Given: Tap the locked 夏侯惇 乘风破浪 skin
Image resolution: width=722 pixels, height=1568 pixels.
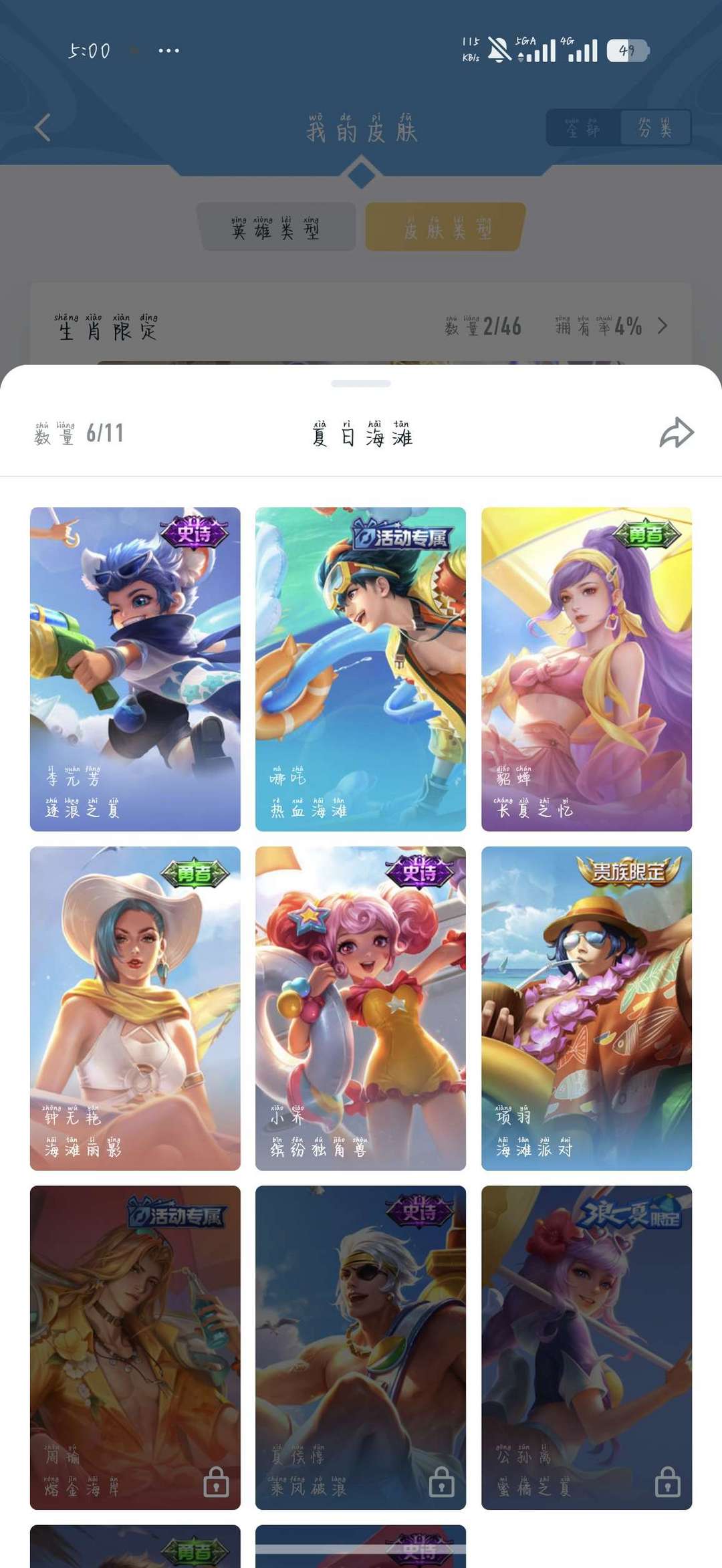Looking at the screenshot, I should coord(360,1347).
